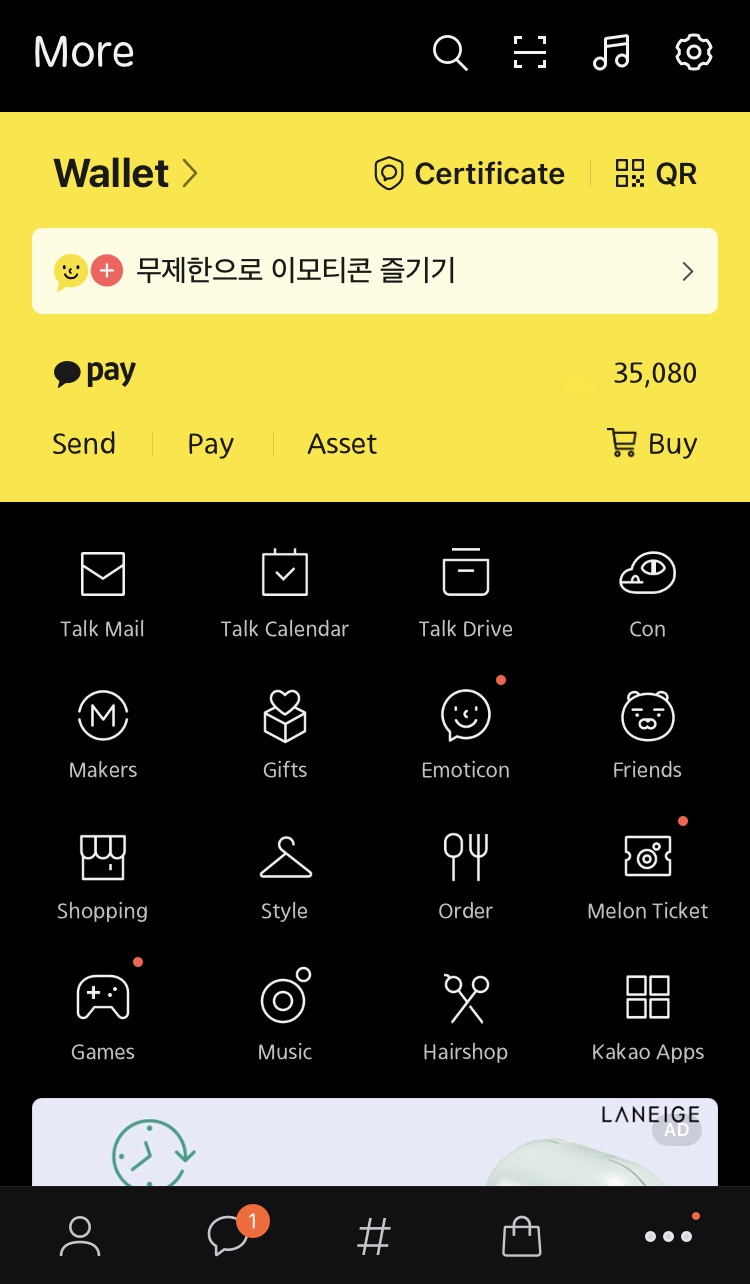Screen dimensions: 750x1284
Task: Open Kakao Apps grid
Action: 648,1017
